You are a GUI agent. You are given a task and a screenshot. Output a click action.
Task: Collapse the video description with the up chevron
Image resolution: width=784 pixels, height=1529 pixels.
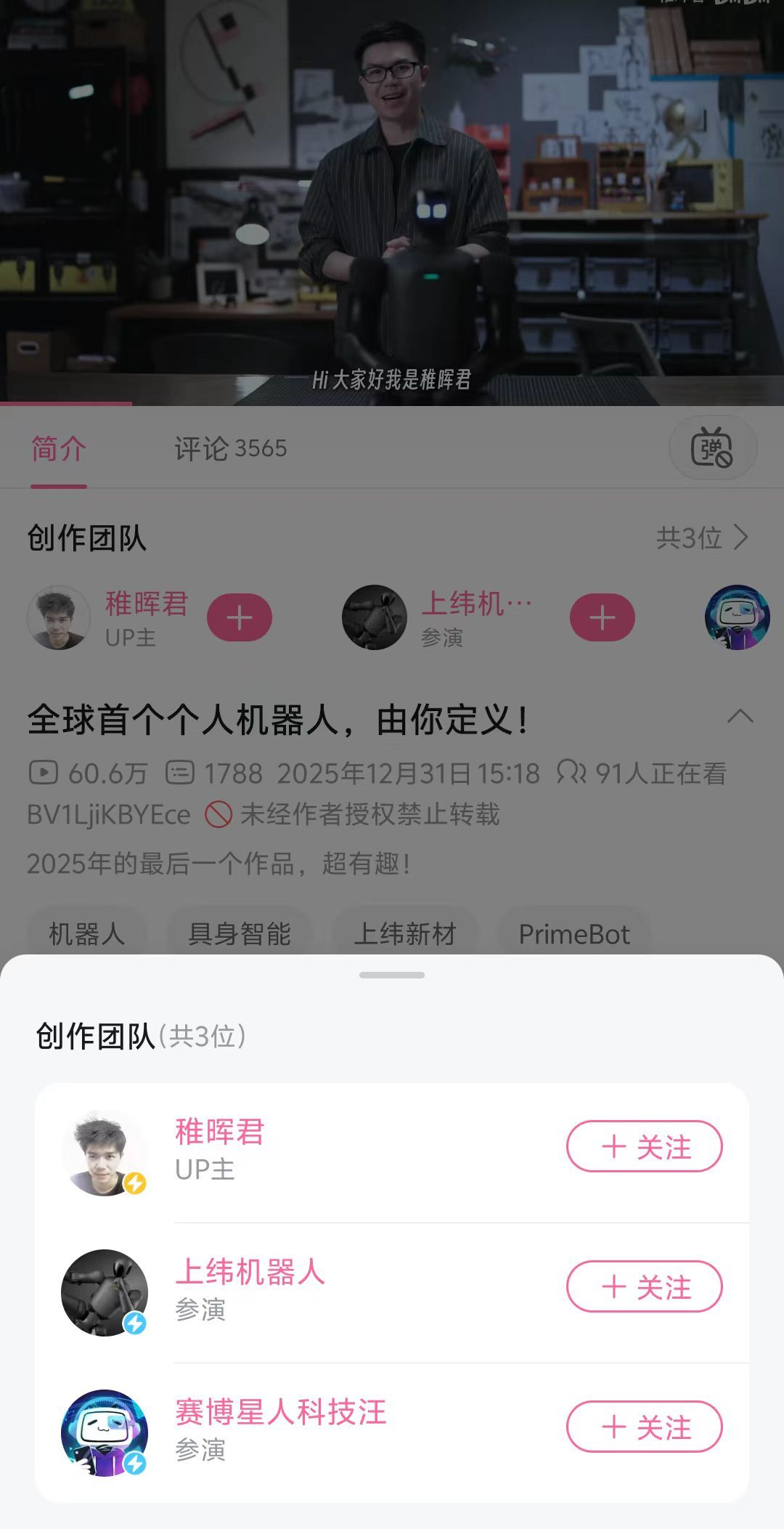click(740, 718)
